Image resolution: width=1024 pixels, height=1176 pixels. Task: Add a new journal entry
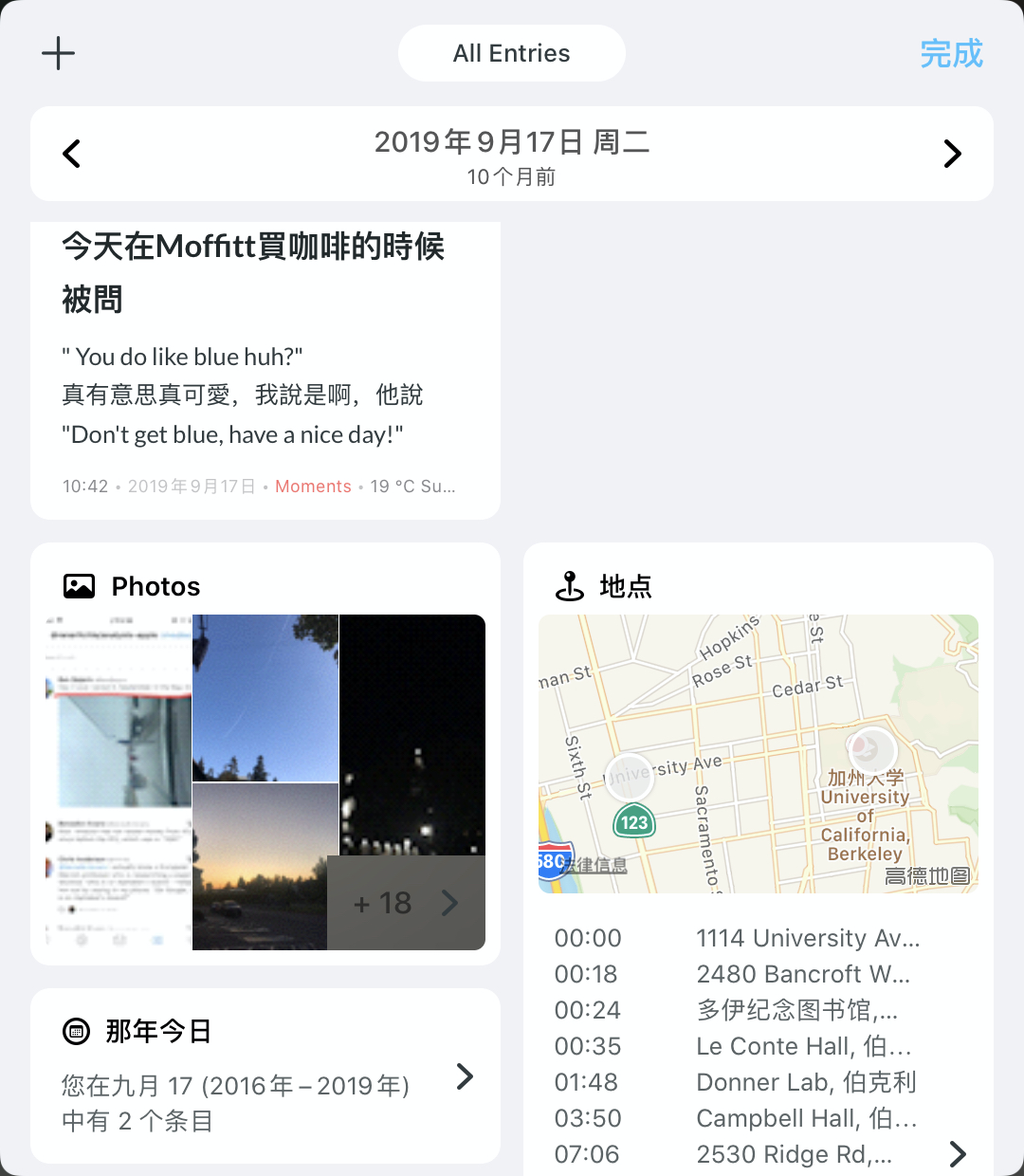coord(58,53)
